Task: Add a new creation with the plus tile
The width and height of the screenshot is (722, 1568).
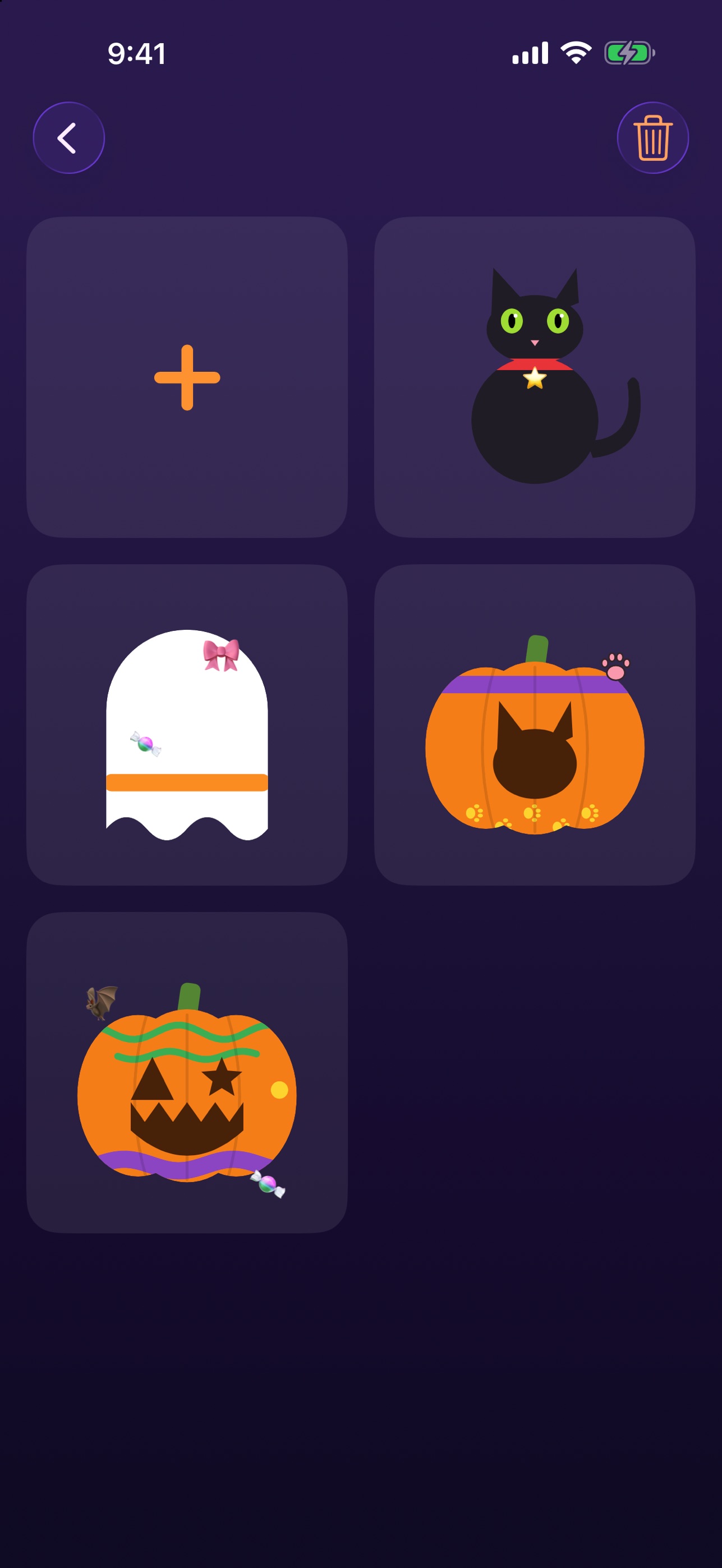Action: pyautogui.click(x=187, y=377)
